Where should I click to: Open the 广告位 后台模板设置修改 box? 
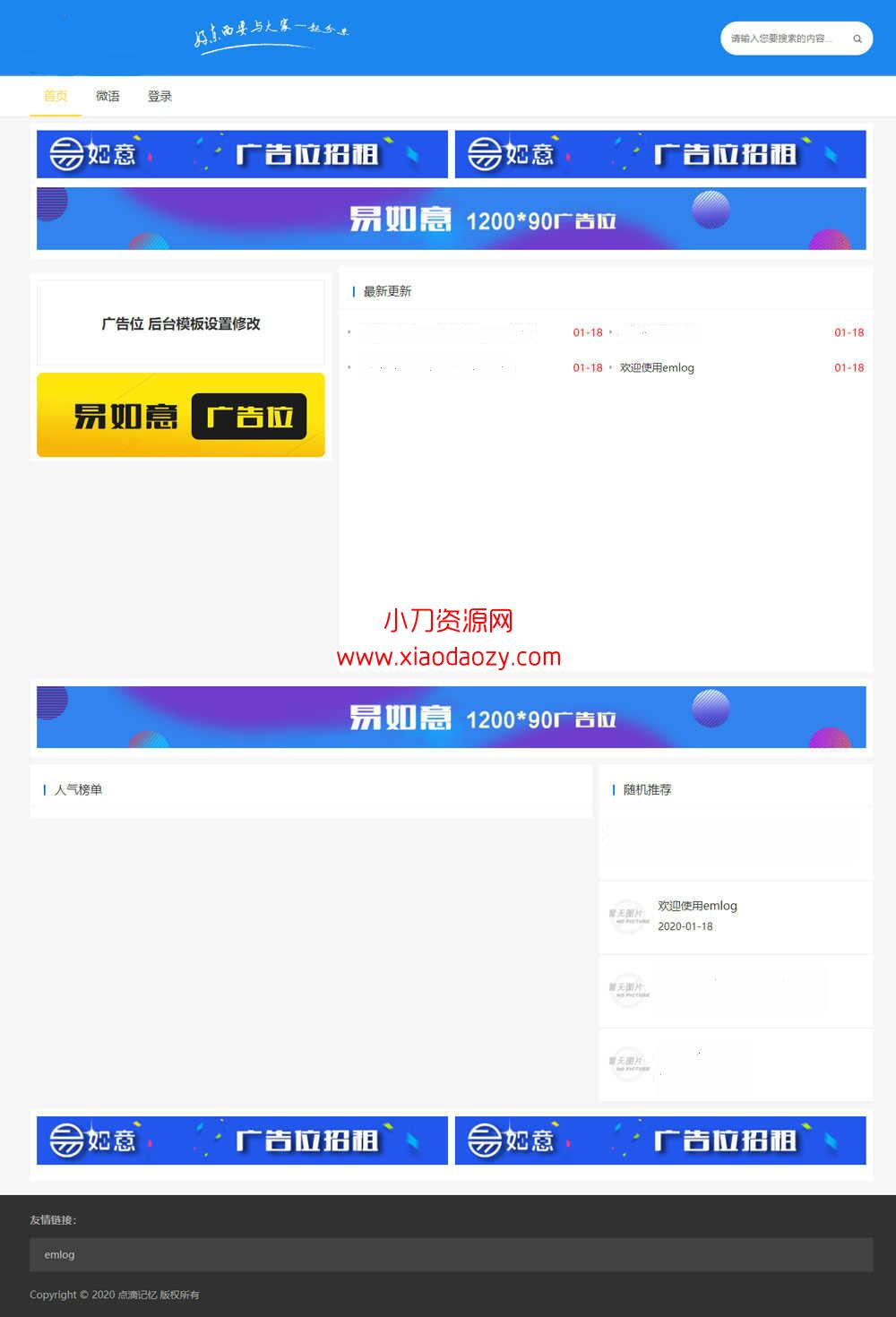(x=180, y=323)
